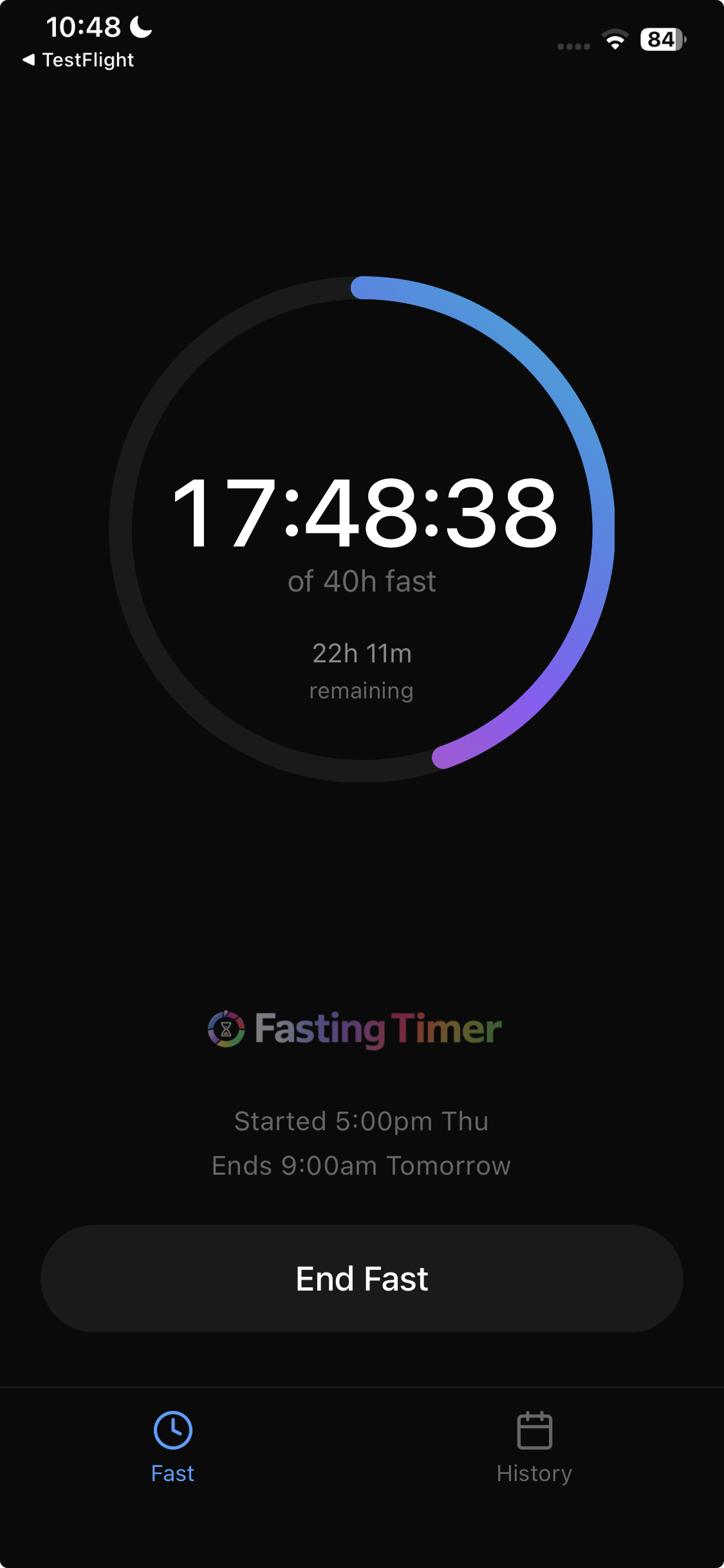This screenshot has height=1568, width=724.
Task: Tap the Started 5:00pm Thu text
Action: (362, 1121)
